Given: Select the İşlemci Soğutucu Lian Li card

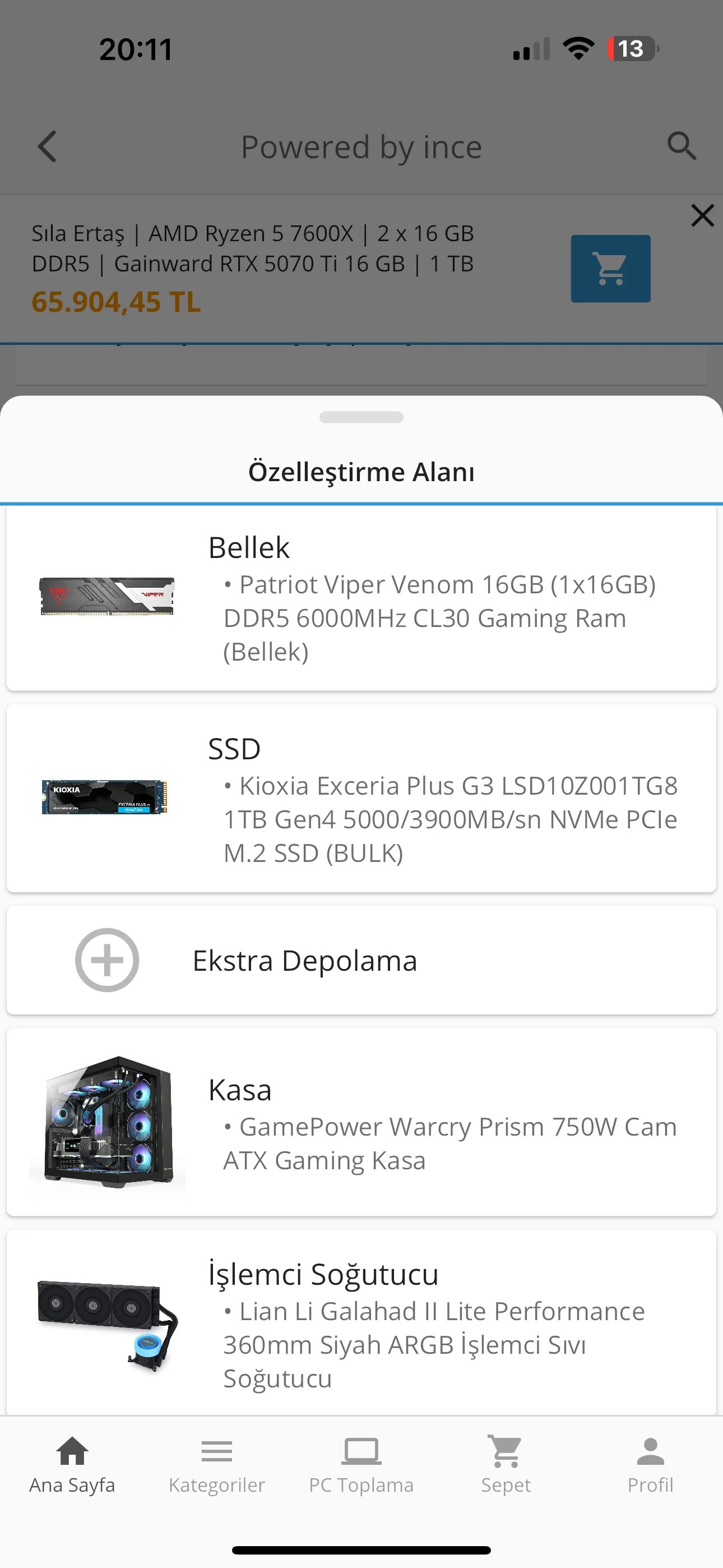Looking at the screenshot, I should [x=361, y=1324].
